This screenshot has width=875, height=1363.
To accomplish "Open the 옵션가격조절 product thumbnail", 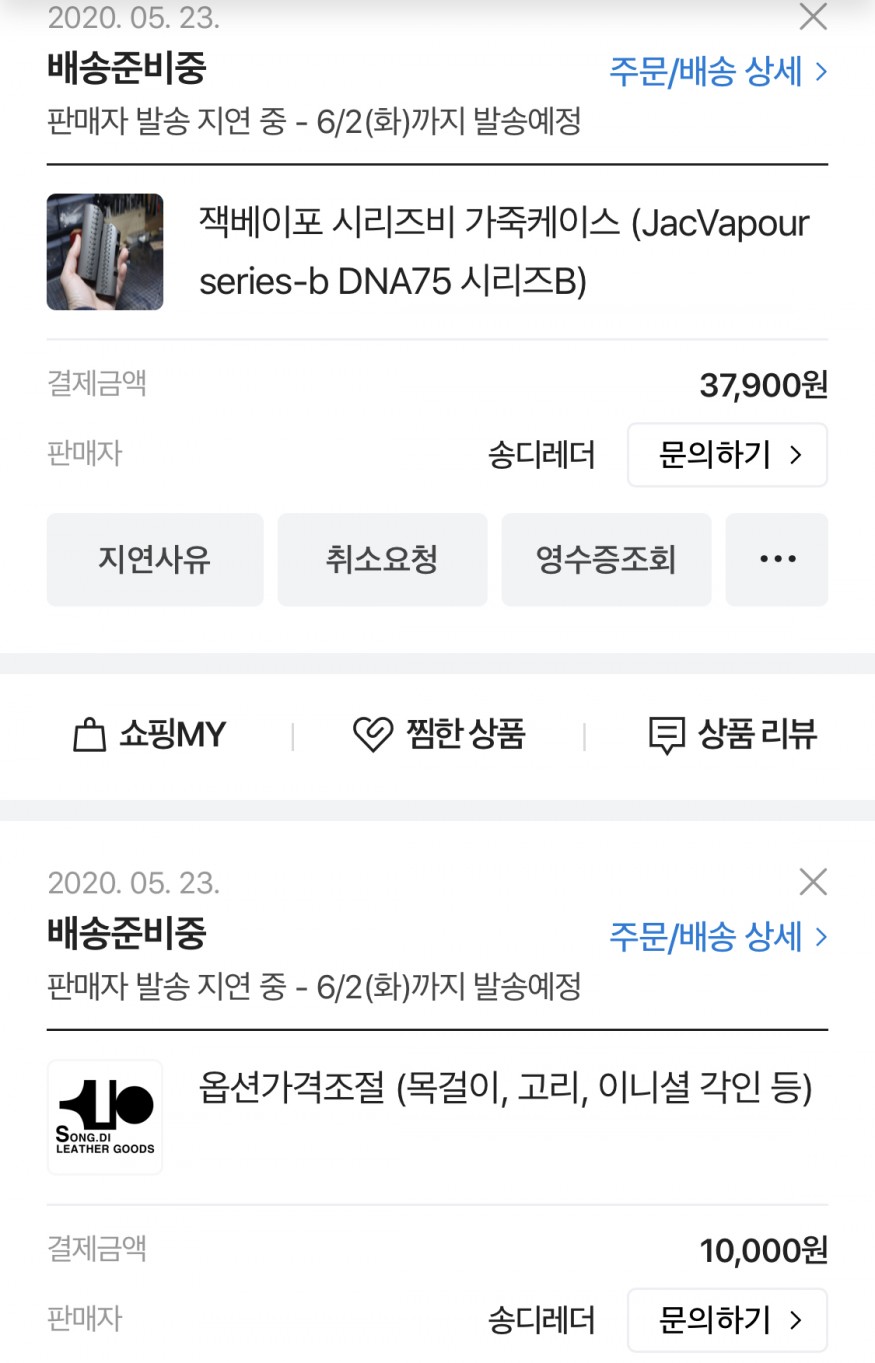I will (105, 1117).
